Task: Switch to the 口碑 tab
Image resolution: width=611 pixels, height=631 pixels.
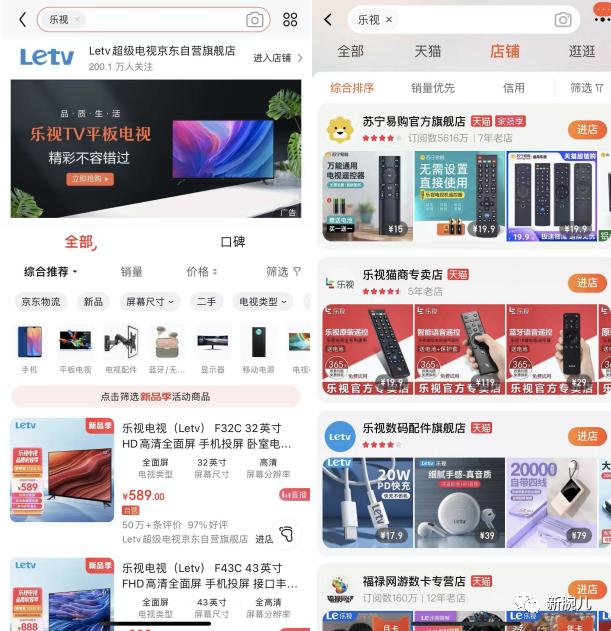Action: tap(232, 242)
